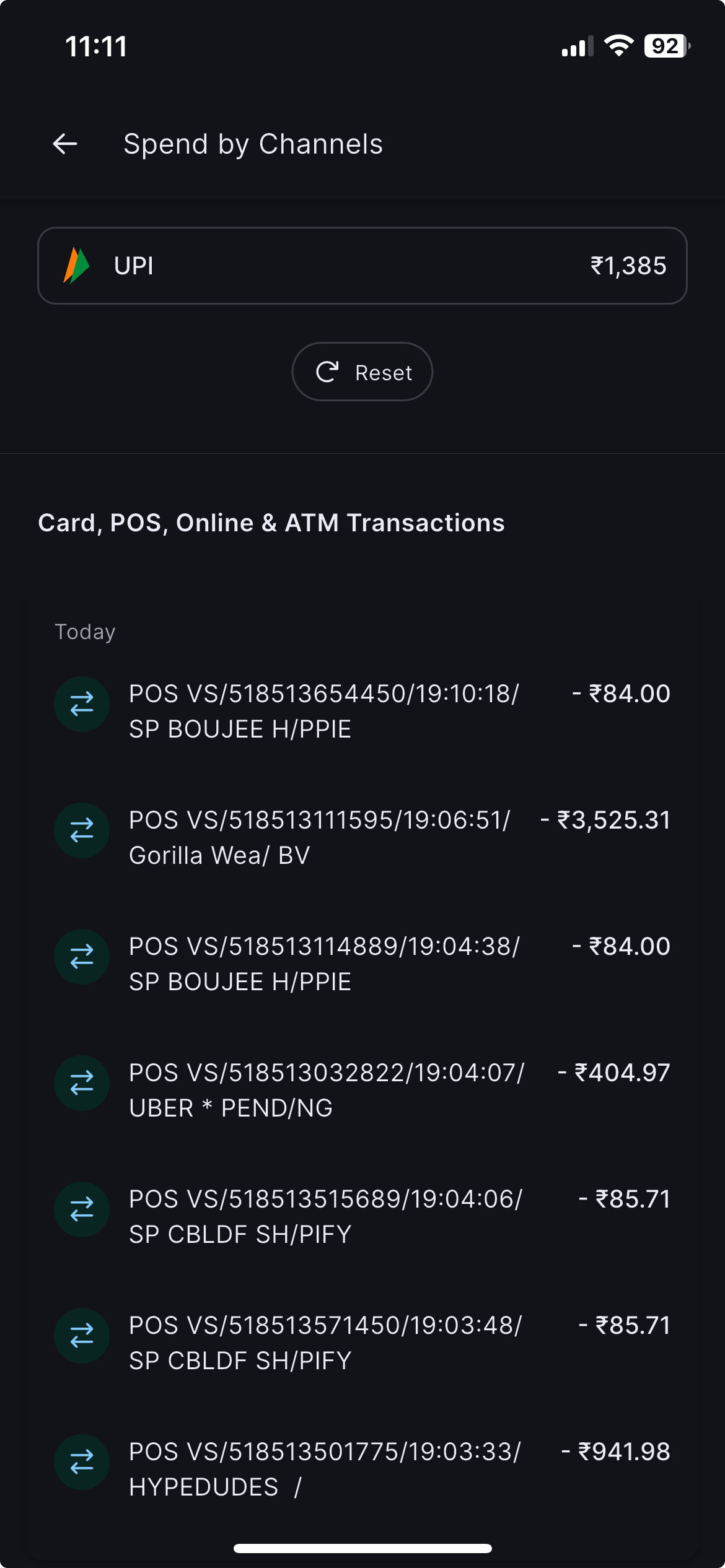Go back from Spend by Channels

tap(65, 144)
